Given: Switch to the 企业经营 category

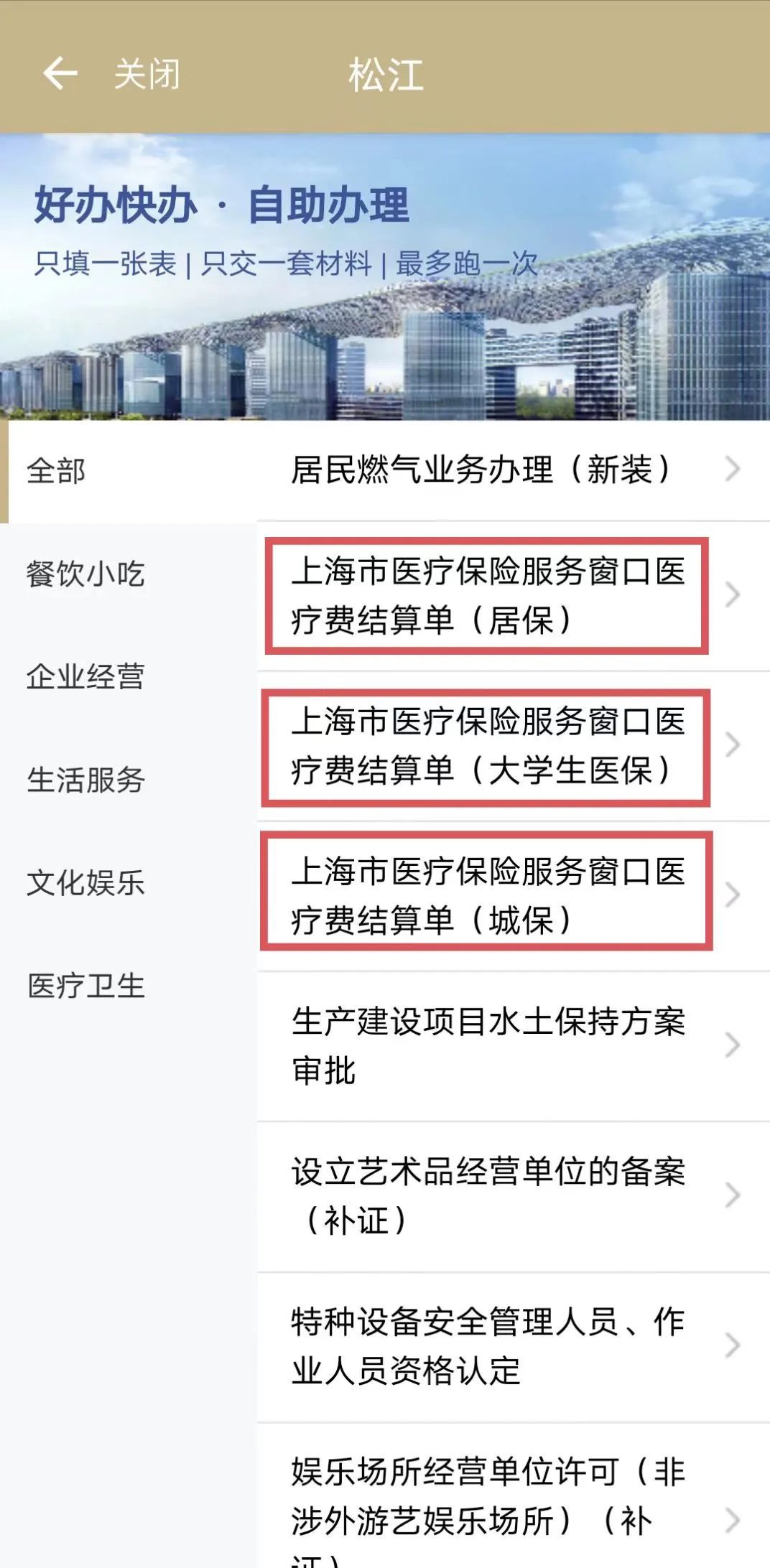Looking at the screenshot, I should pyautogui.click(x=85, y=677).
